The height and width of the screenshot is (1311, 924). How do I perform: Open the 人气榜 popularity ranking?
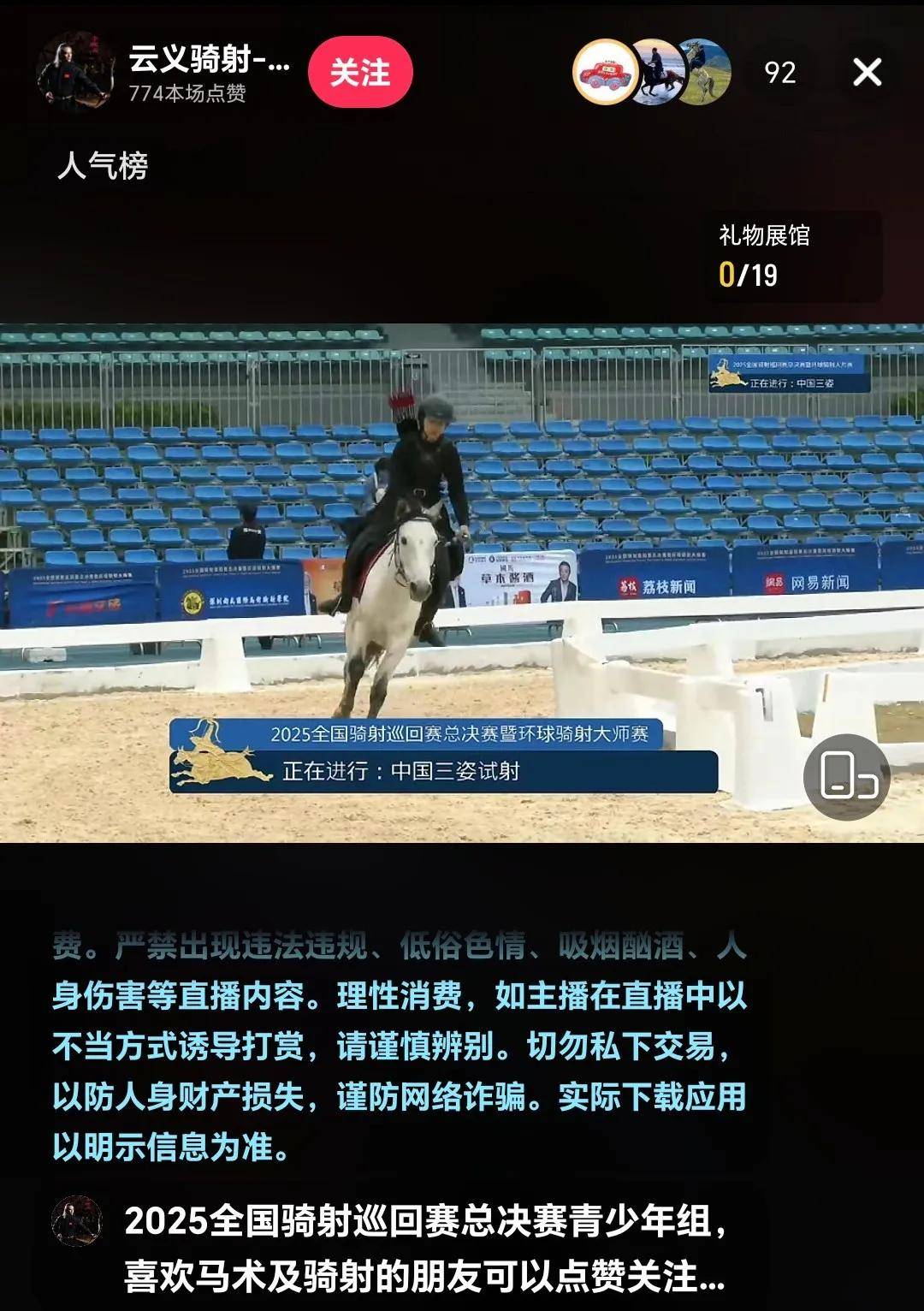[103, 166]
